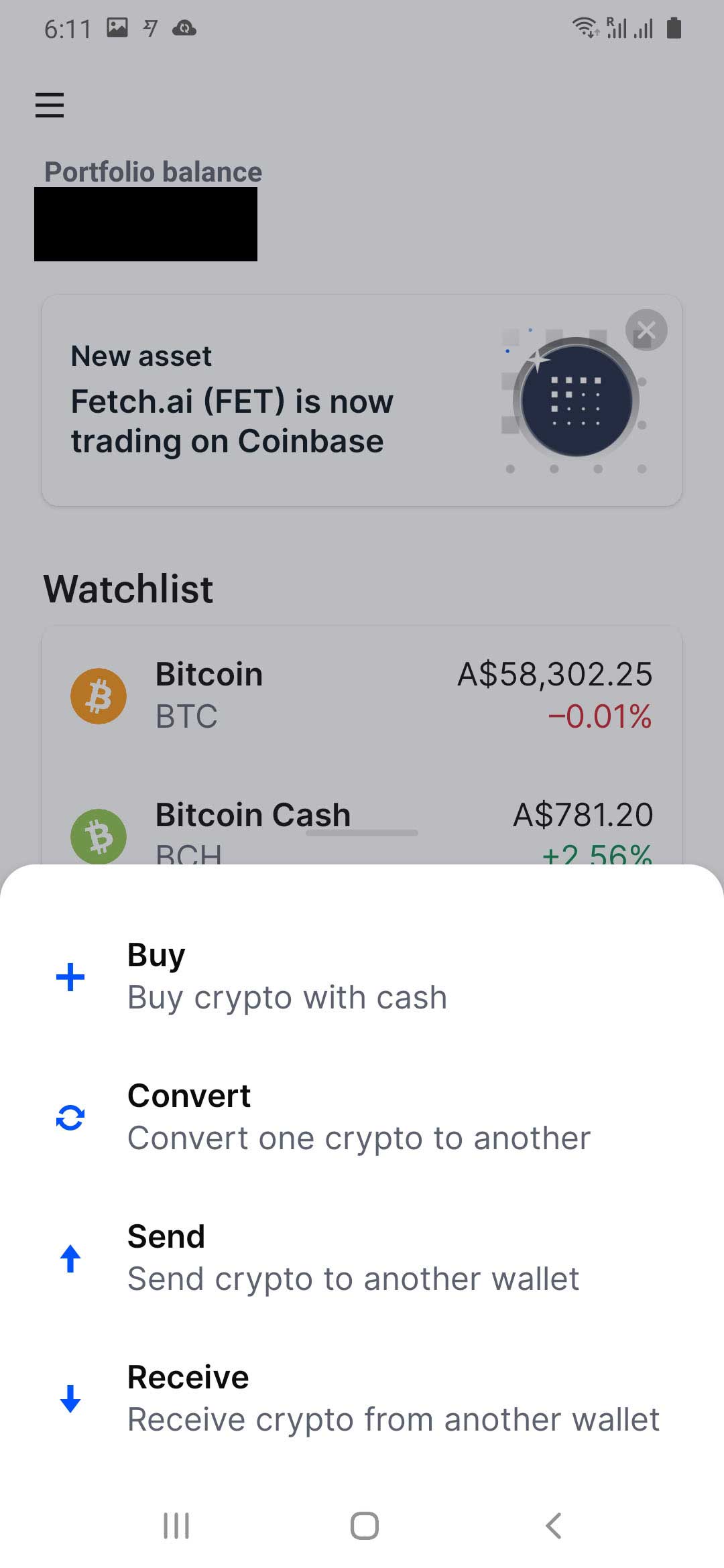Tap Receive crypto from another wallet
The image size is (724, 1568).
point(362,1399)
